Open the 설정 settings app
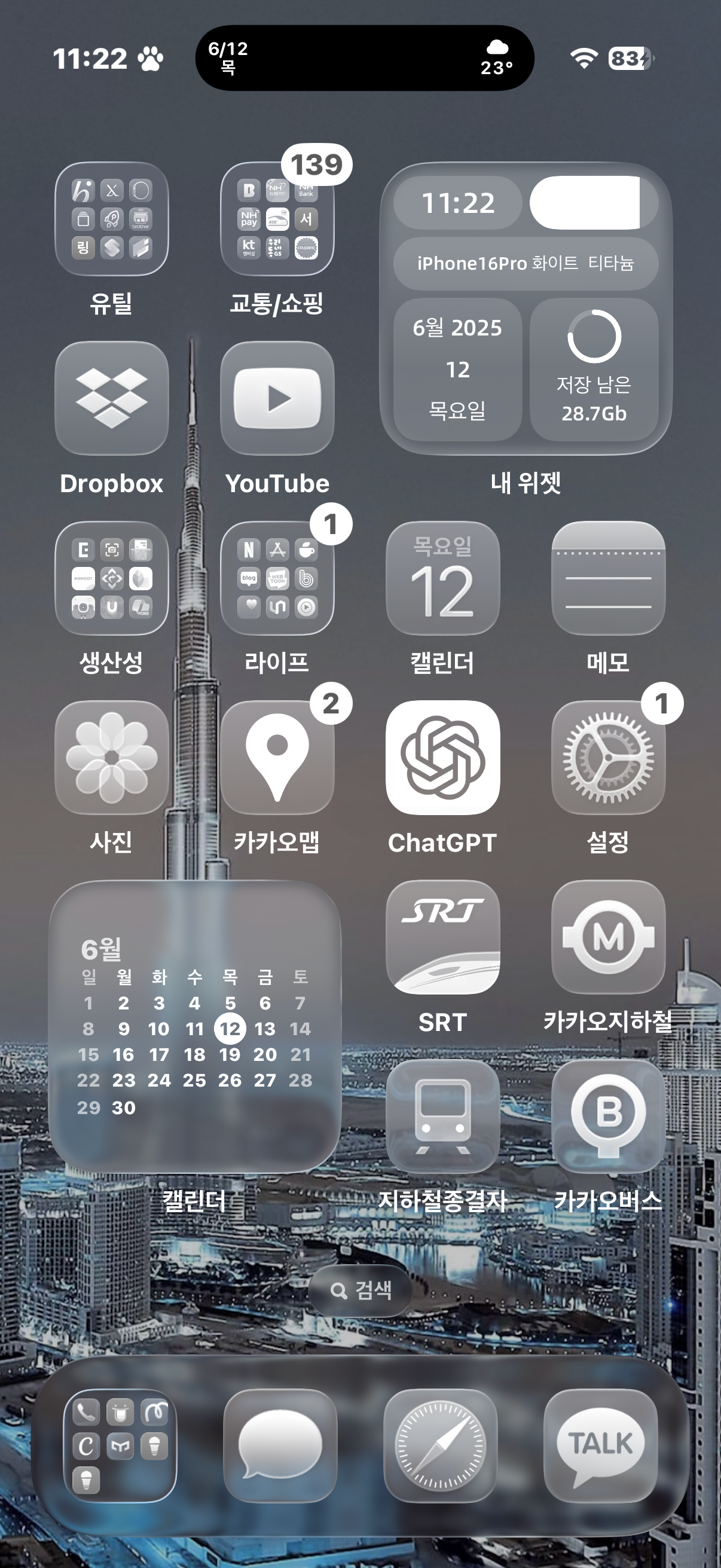Screen dimensions: 721x1568 pyautogui.click(x=608, y=758)
